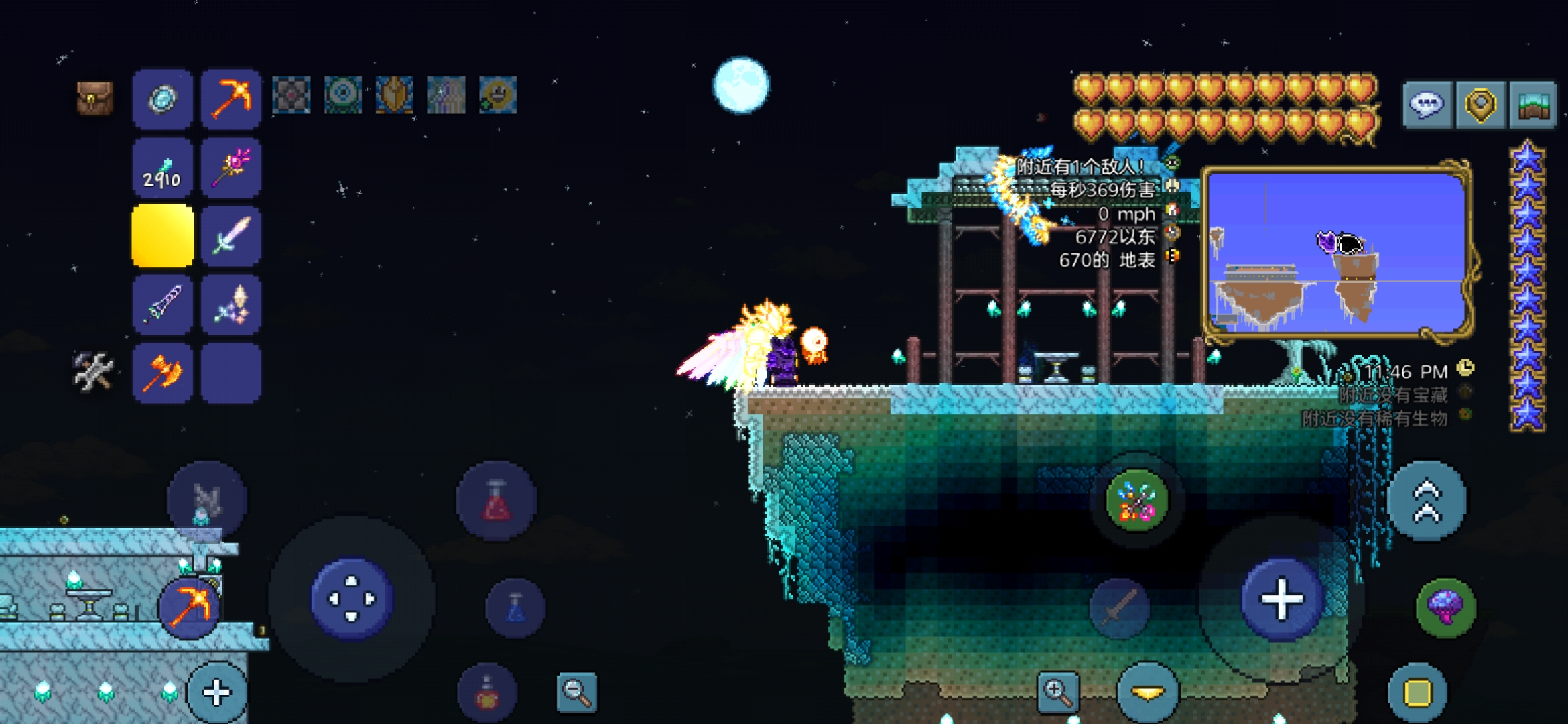Viewport: 1568px width, 724px height.
Task: Zoom out with the minus magnifier
Action: tap(576, 692)
